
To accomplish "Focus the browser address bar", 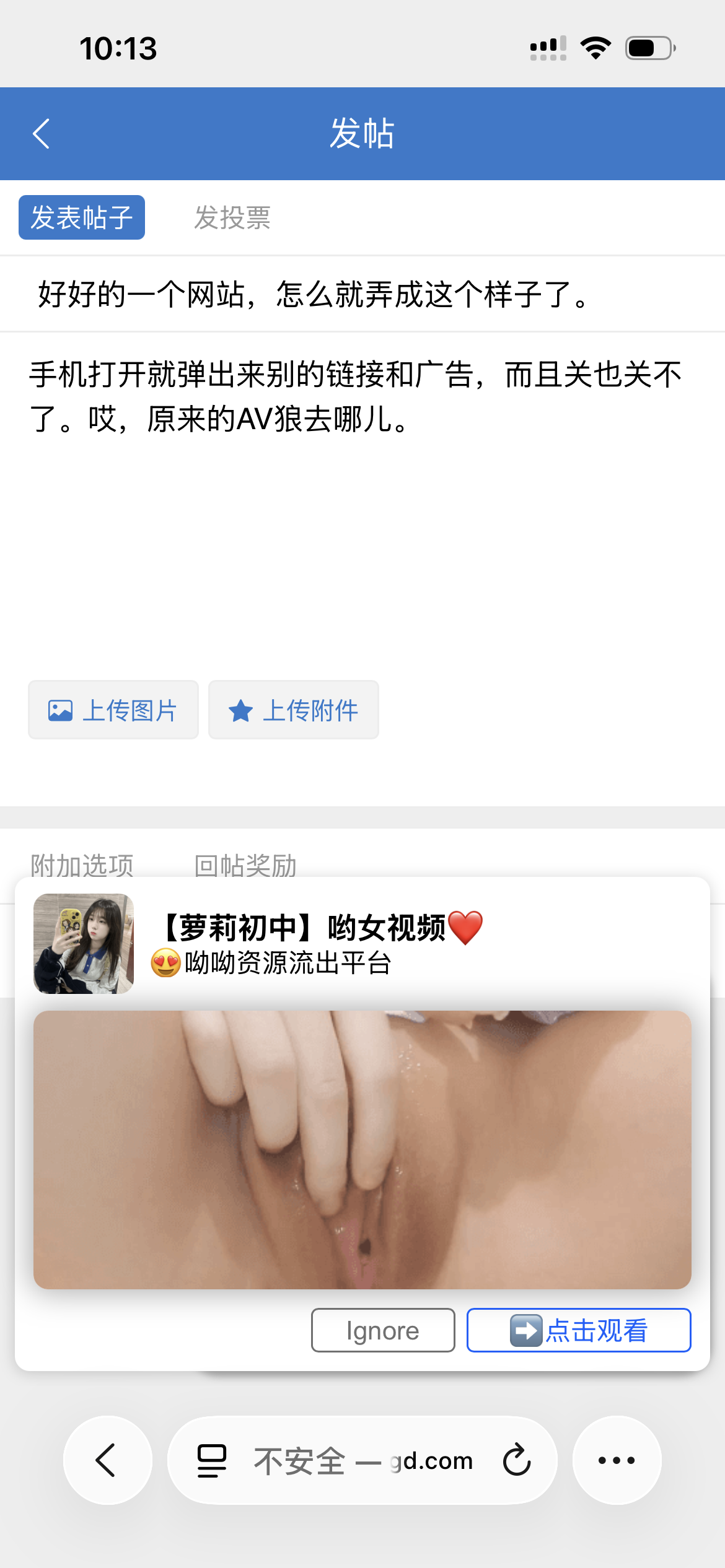I will (362, 1460).
